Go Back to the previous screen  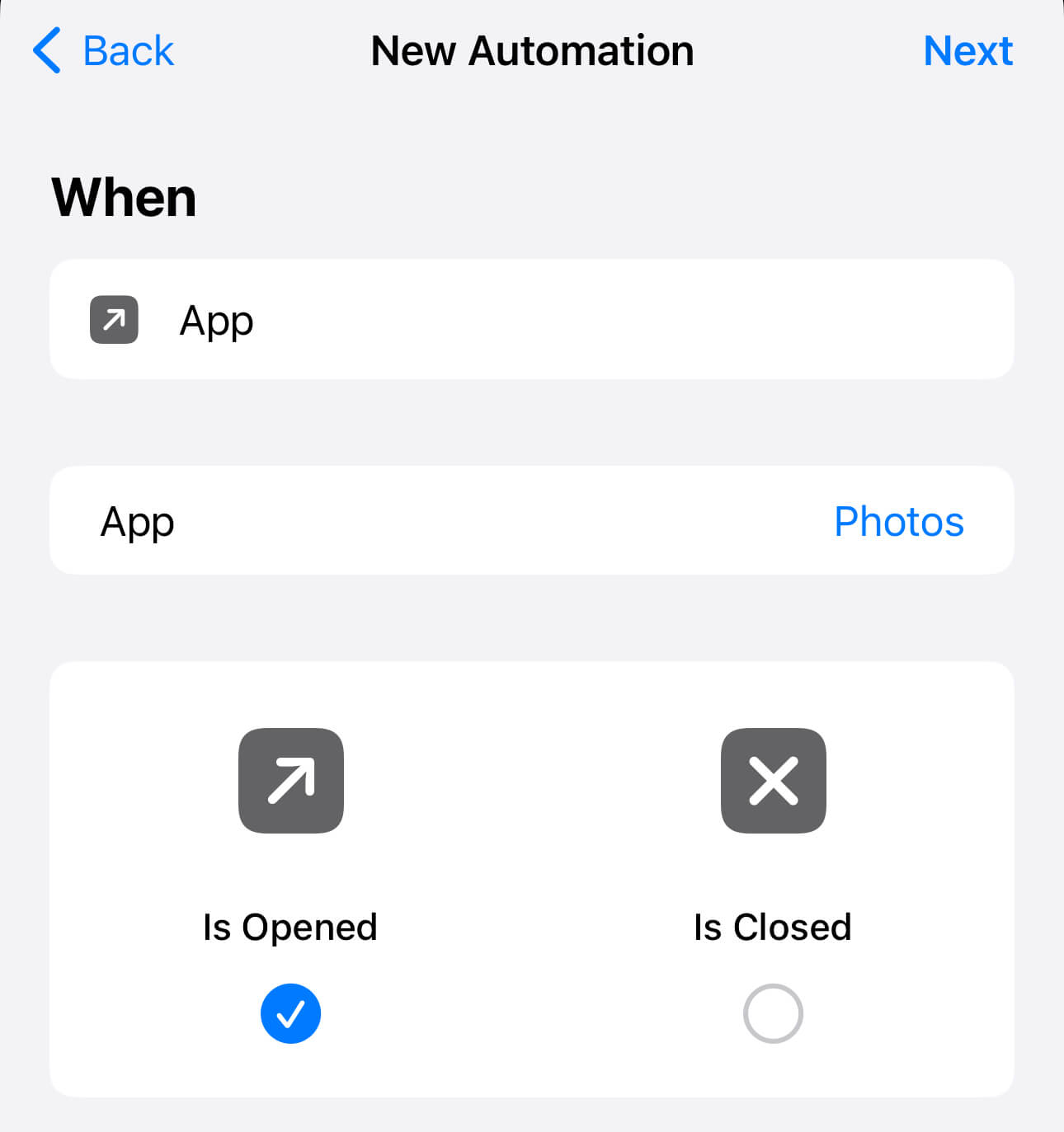tap(103, 50)
